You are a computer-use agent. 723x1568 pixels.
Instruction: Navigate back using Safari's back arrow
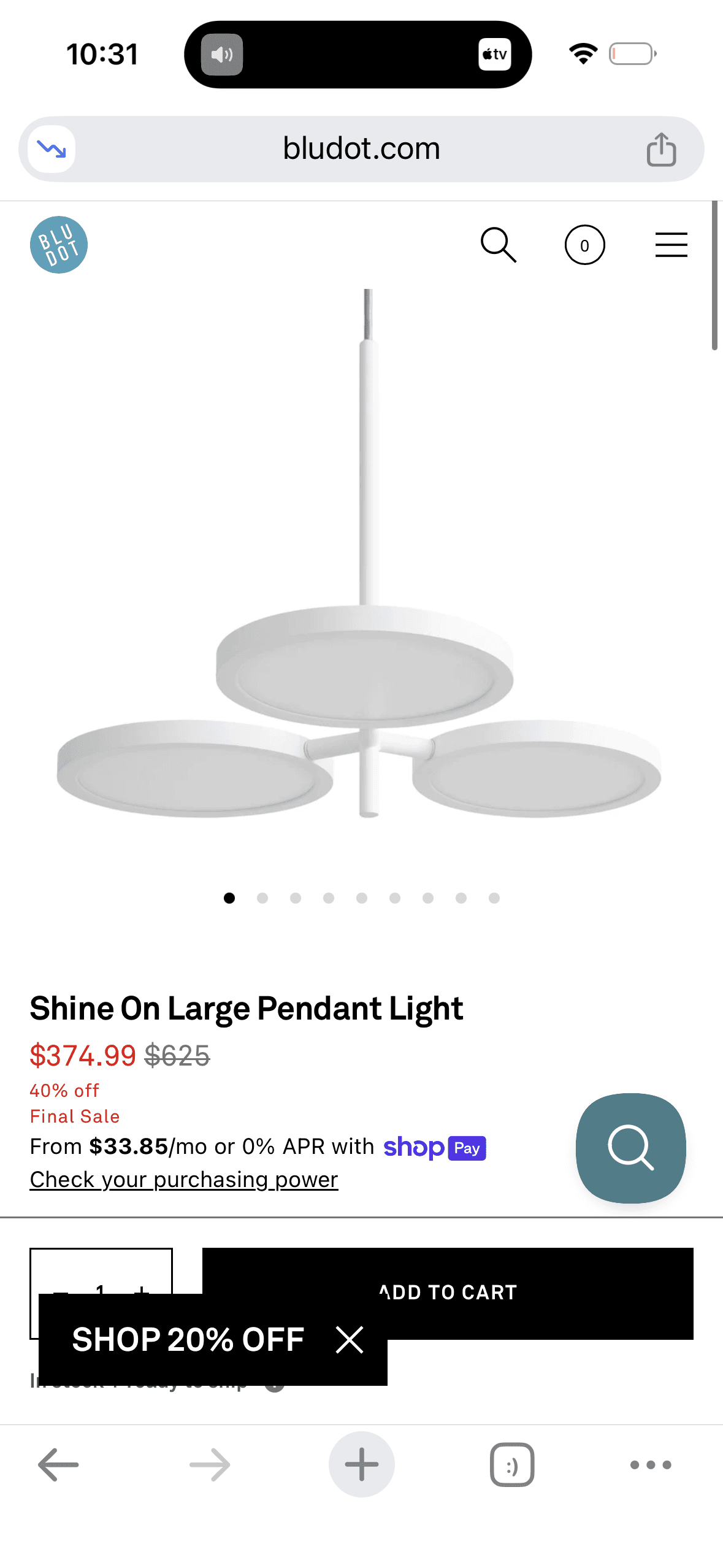tap(58, 1465)
